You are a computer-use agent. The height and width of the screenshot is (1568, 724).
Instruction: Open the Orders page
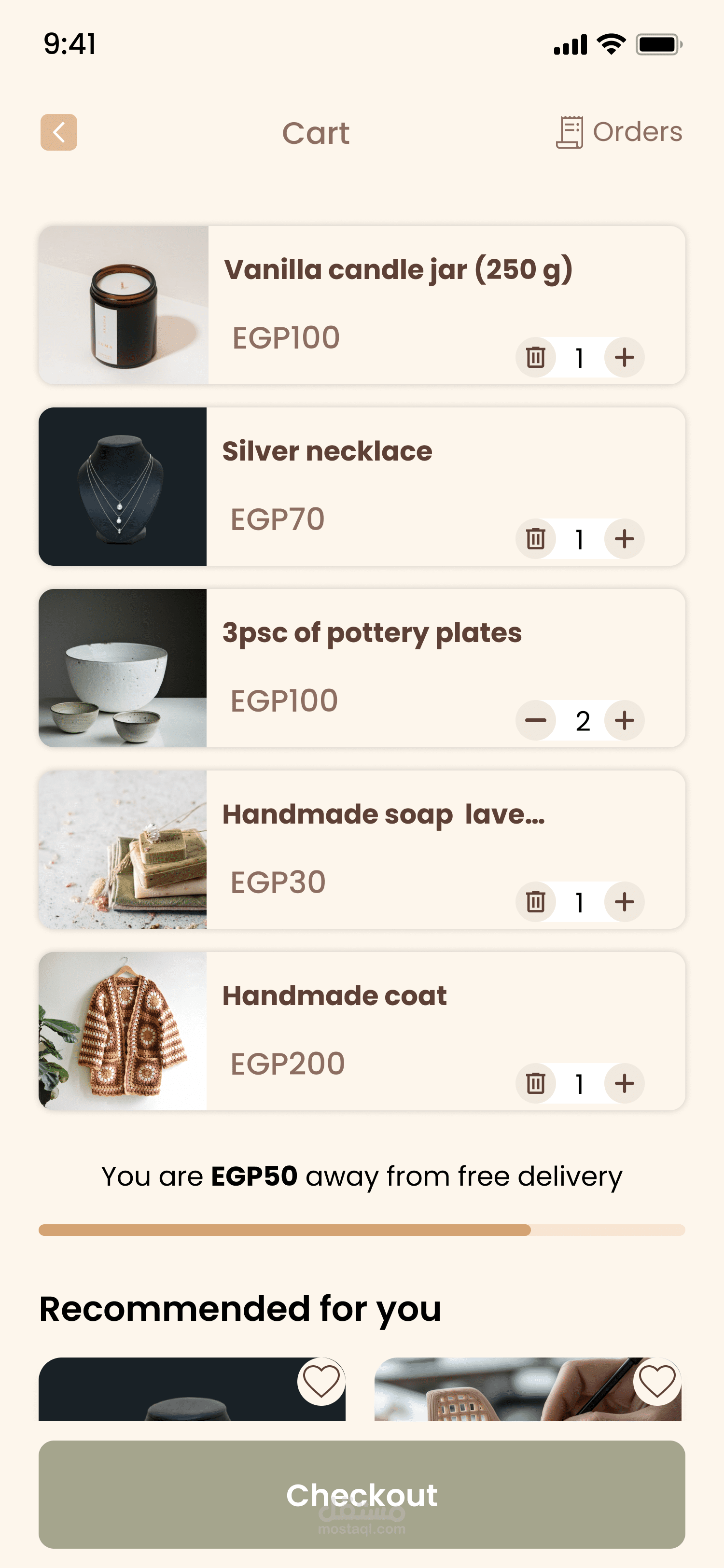619,132
